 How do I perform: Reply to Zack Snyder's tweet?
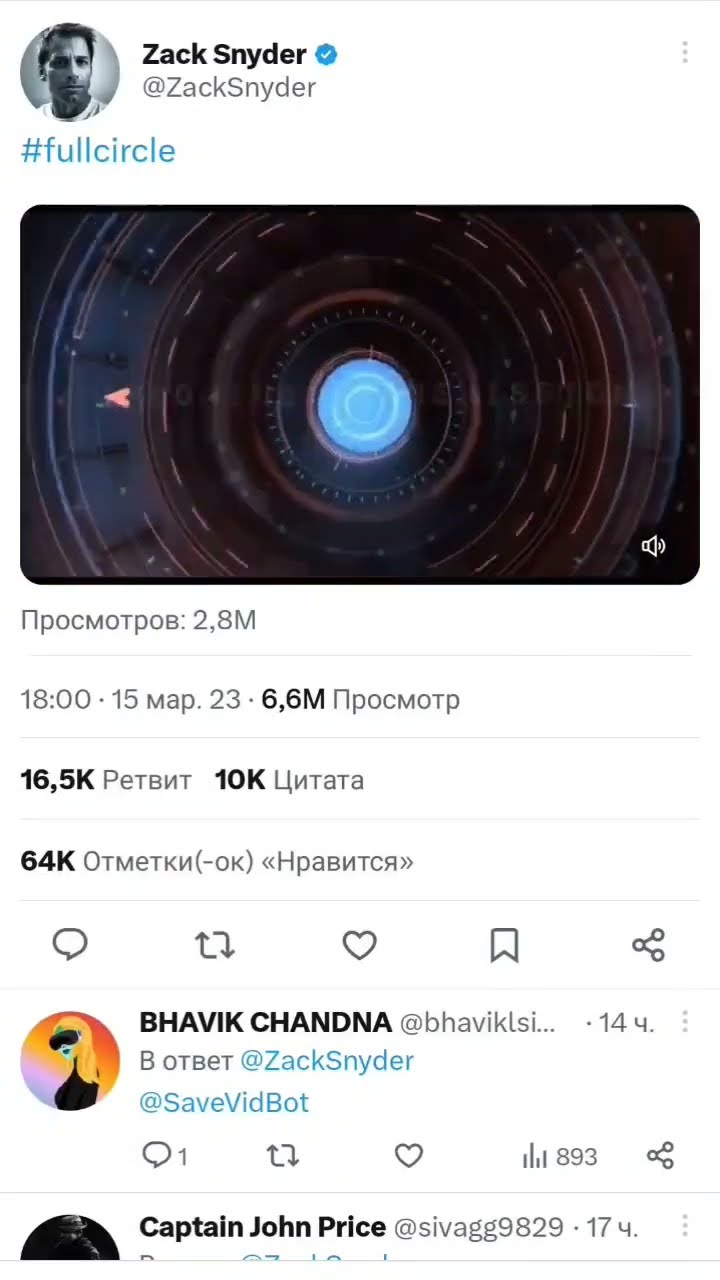[x=70, y=945]
